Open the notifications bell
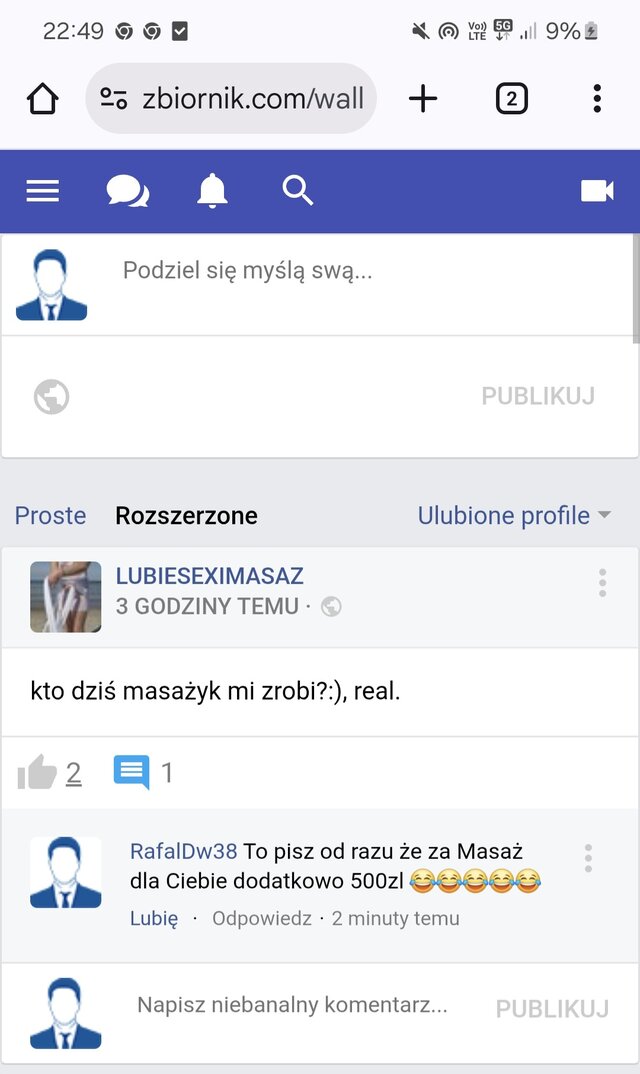Screen dimensions: 640x1074 (x=212, y=191)
